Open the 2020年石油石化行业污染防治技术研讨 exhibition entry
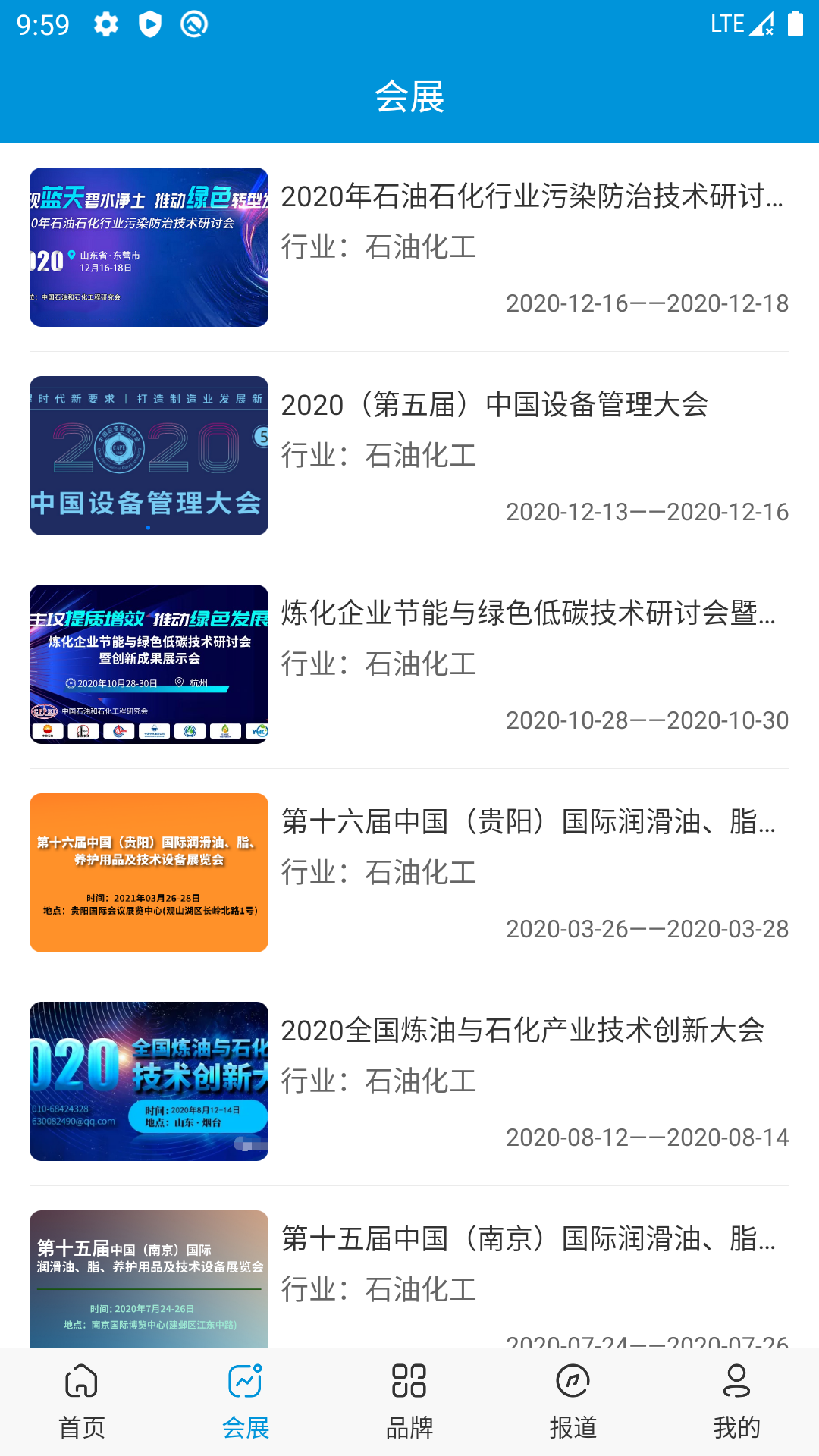 tap(531, 197)
